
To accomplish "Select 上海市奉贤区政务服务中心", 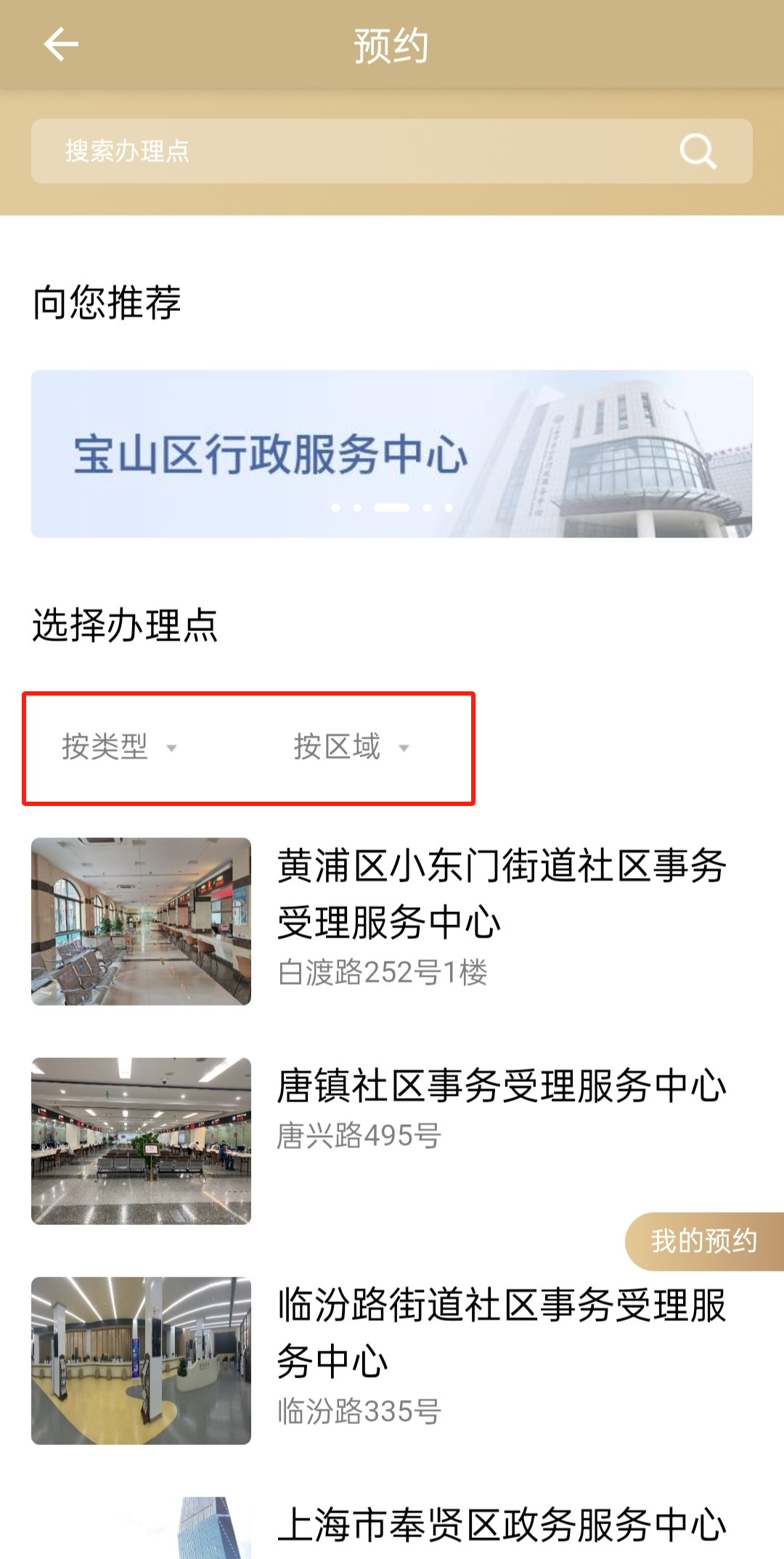I will tap(501, 1525).
